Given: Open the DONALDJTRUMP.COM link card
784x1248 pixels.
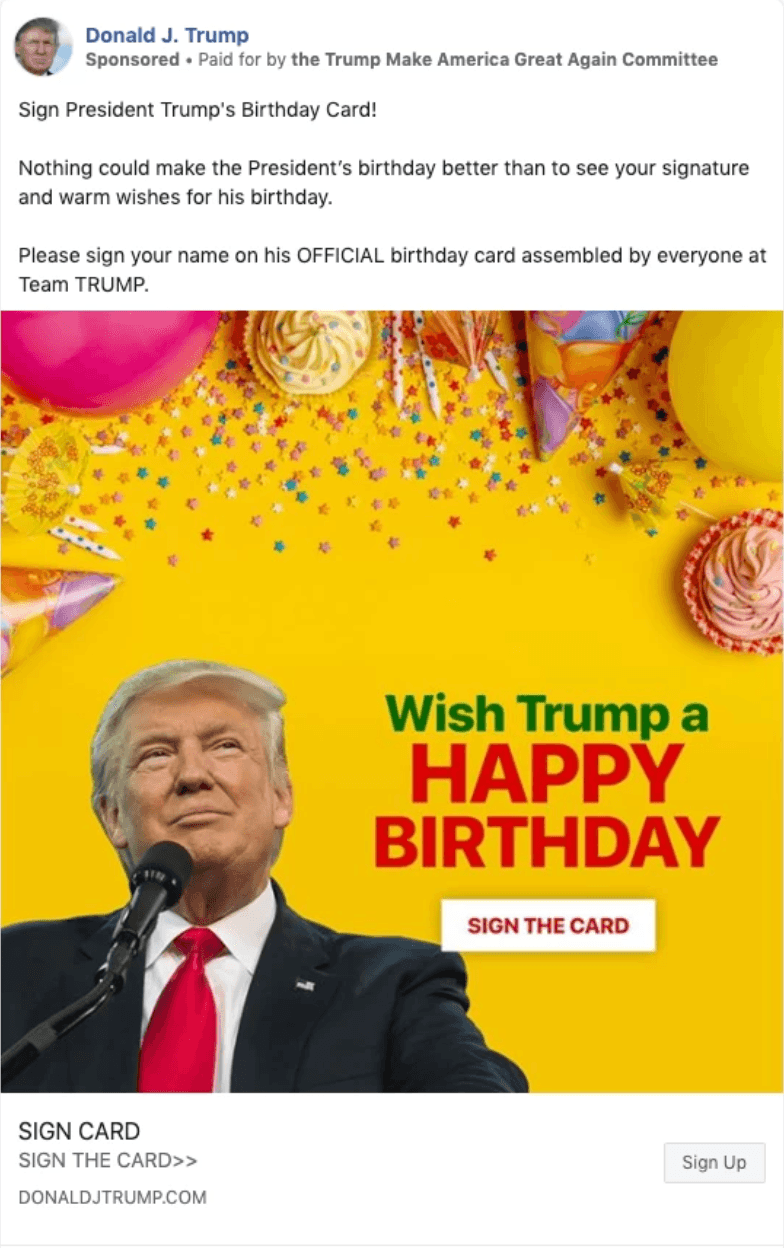Looking at the screenshot, I should click(112, 1196).
